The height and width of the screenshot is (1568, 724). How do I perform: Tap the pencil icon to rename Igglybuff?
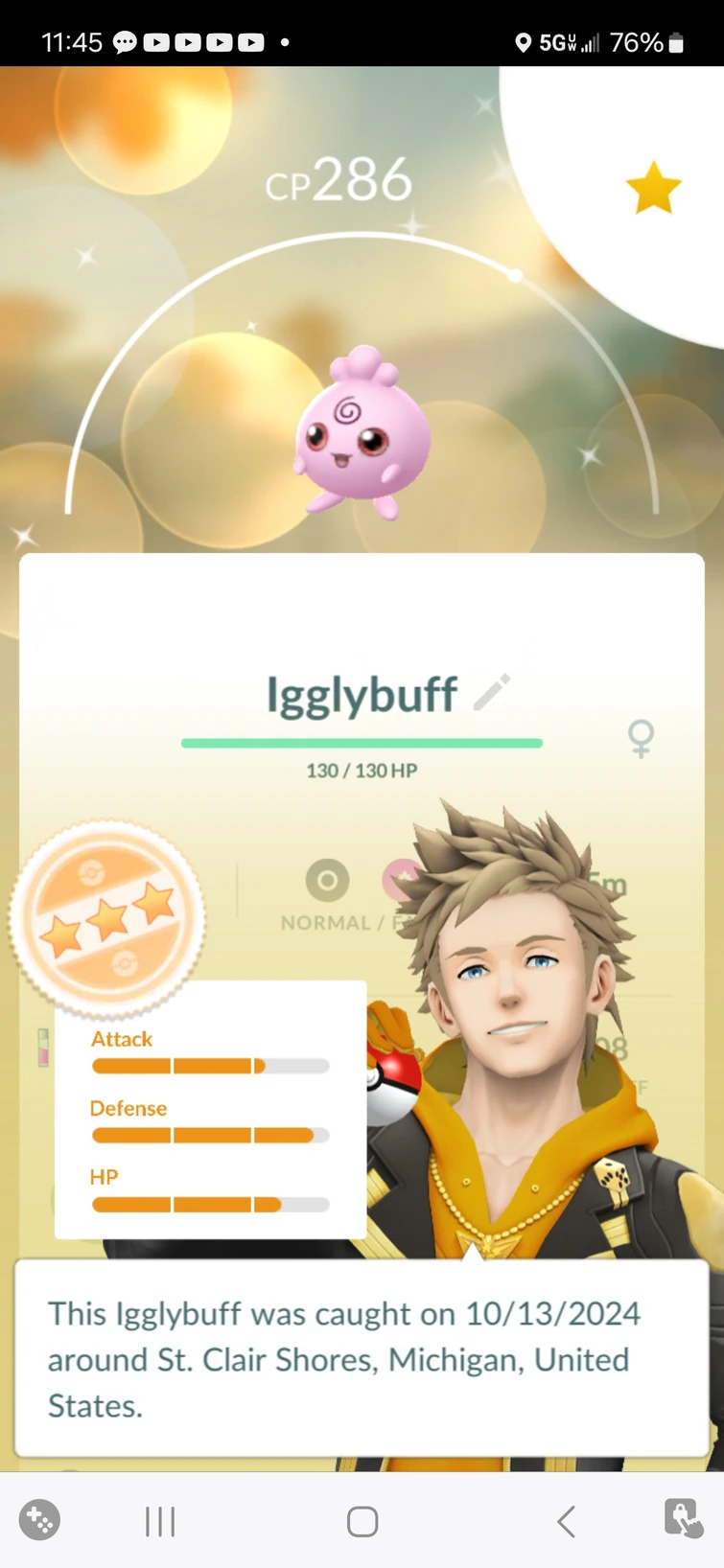[490, 693]
